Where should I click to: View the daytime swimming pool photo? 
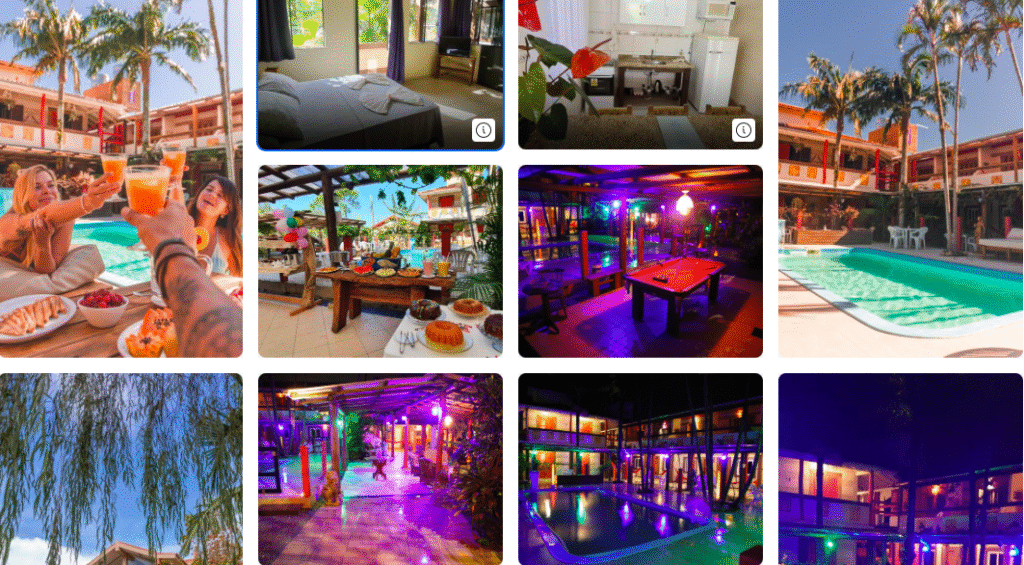pyautogui.click(x=900, y=180)
